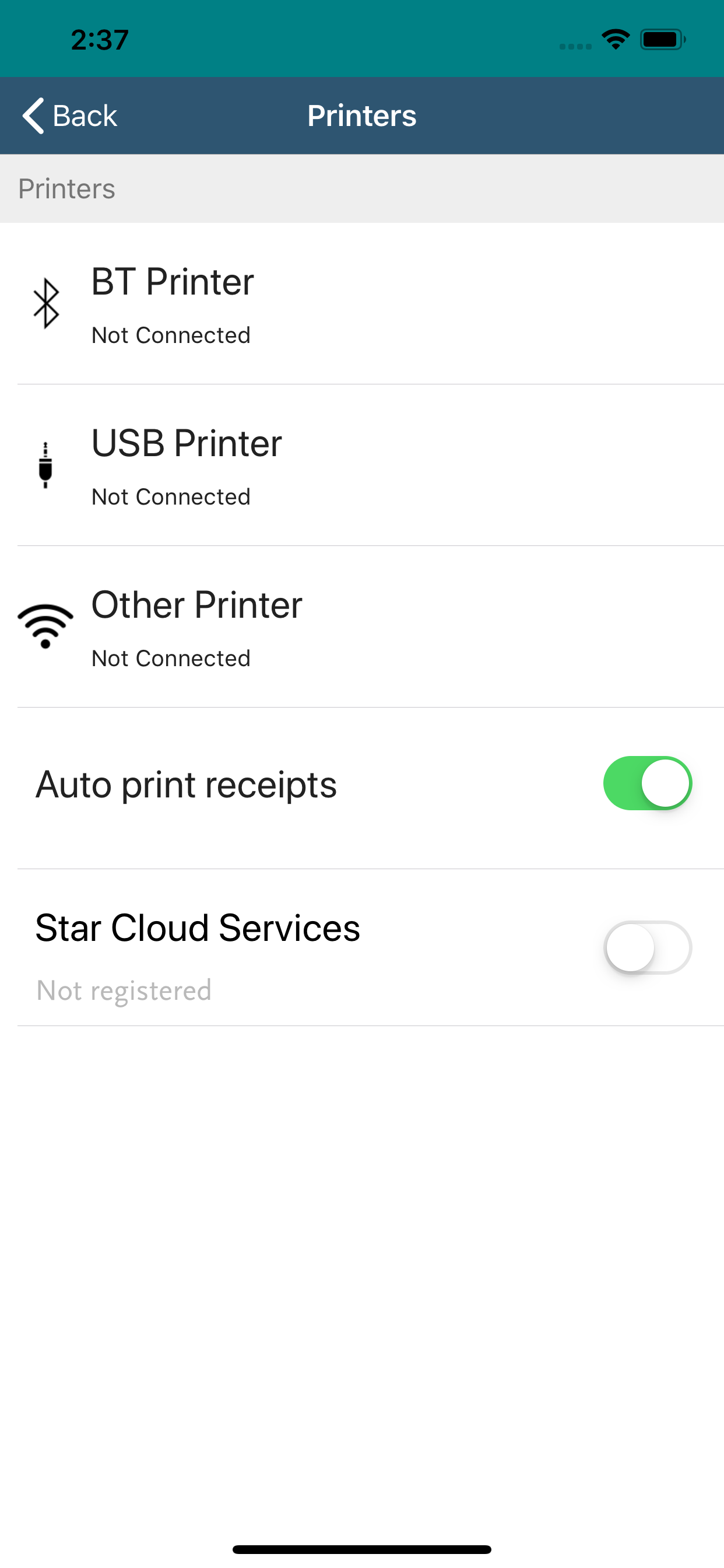Disable Auto print receipts
Viewport: 724px width, 1568px height.
[647, 783]
